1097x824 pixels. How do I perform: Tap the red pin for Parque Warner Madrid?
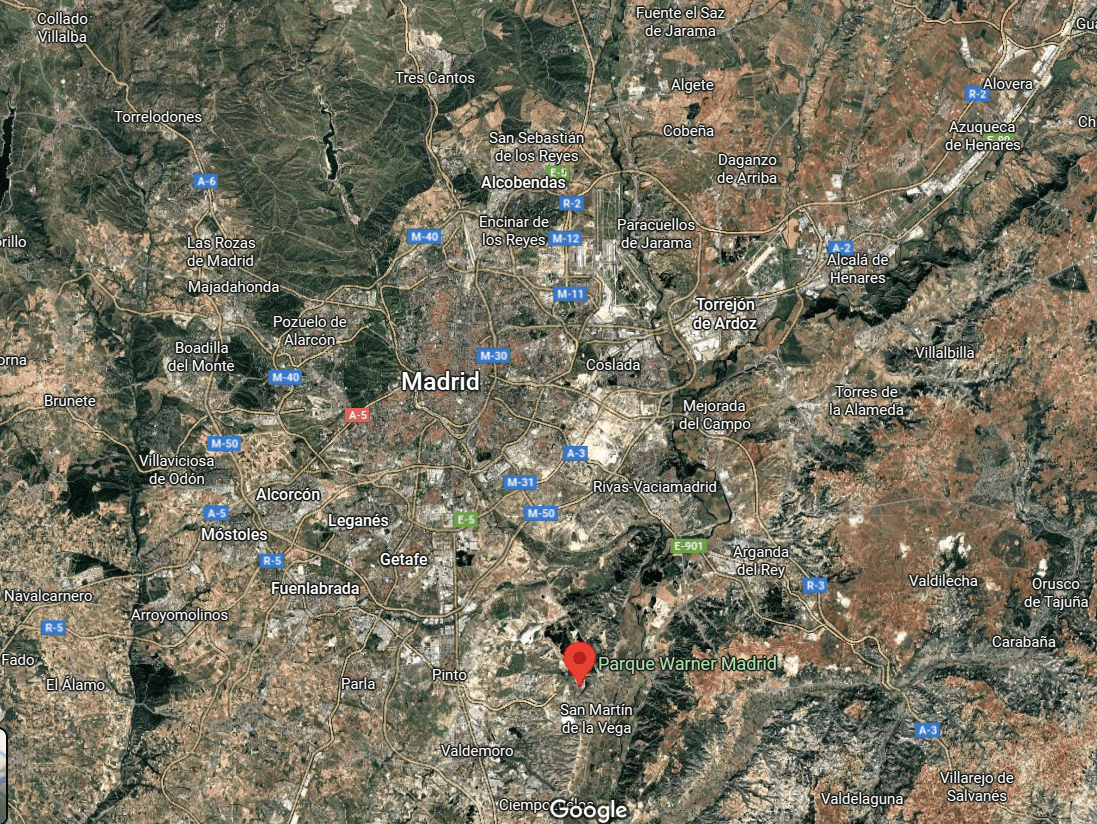tap(579, 661)
